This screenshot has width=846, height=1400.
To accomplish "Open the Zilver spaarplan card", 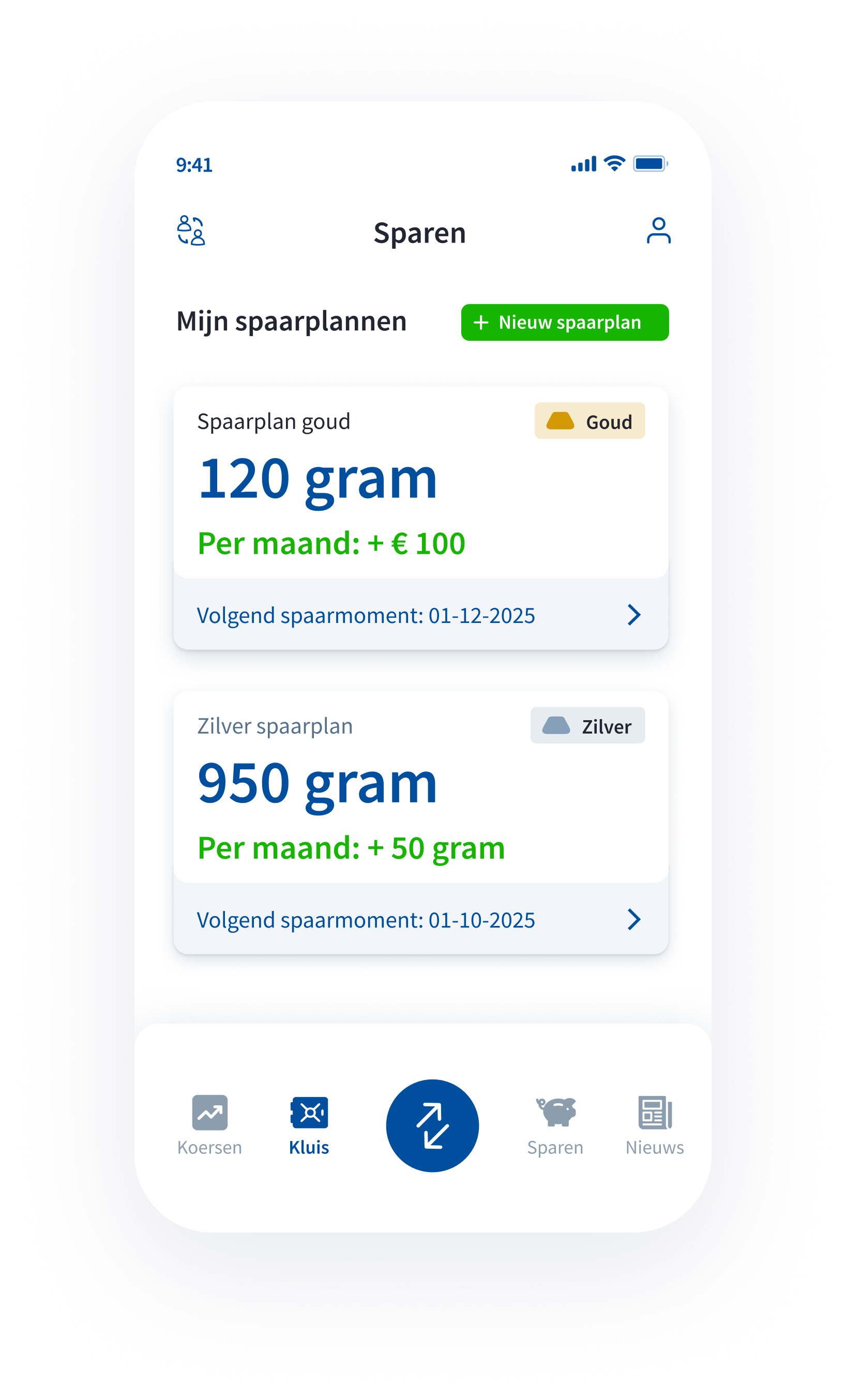I will click(420, 787).
